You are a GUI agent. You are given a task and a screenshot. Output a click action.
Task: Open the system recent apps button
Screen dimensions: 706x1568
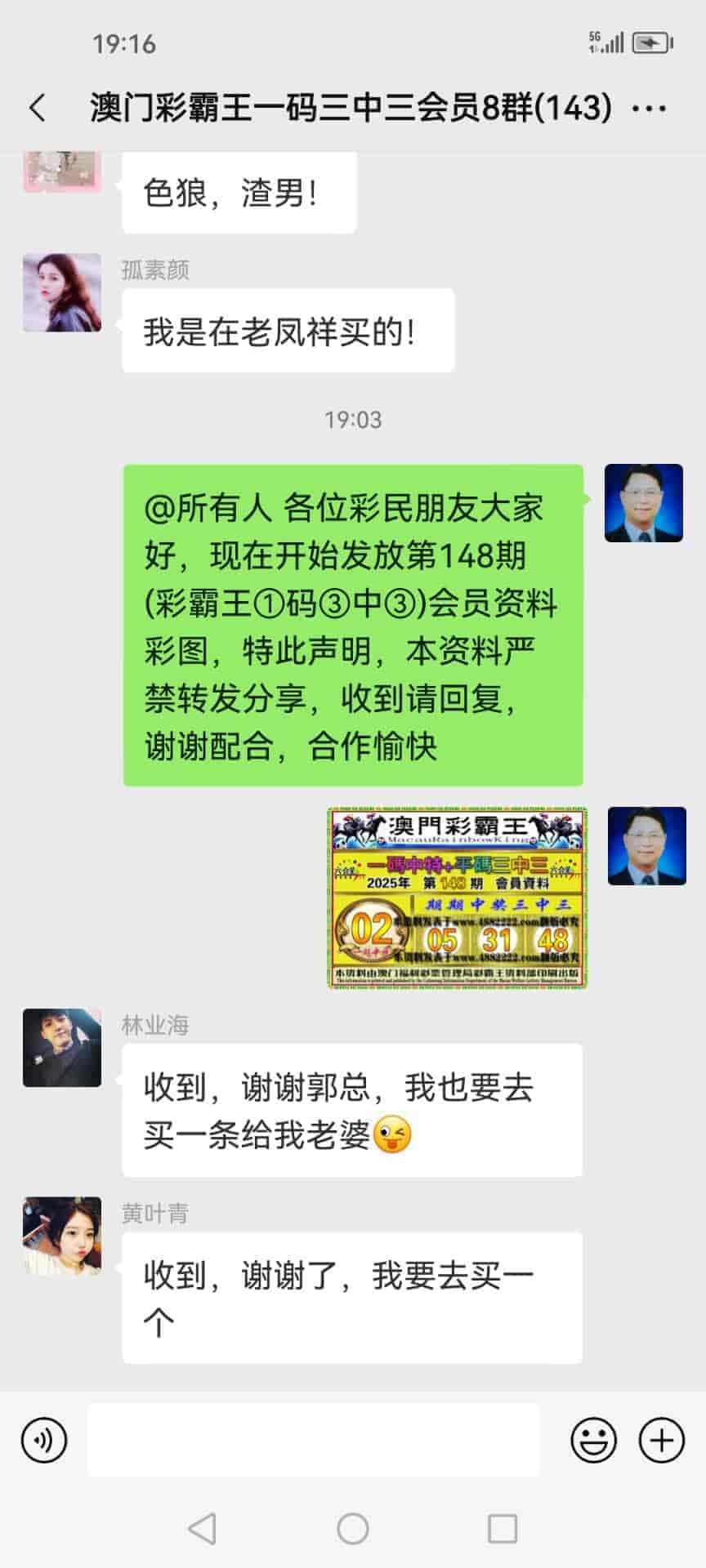pos(502,1529)
